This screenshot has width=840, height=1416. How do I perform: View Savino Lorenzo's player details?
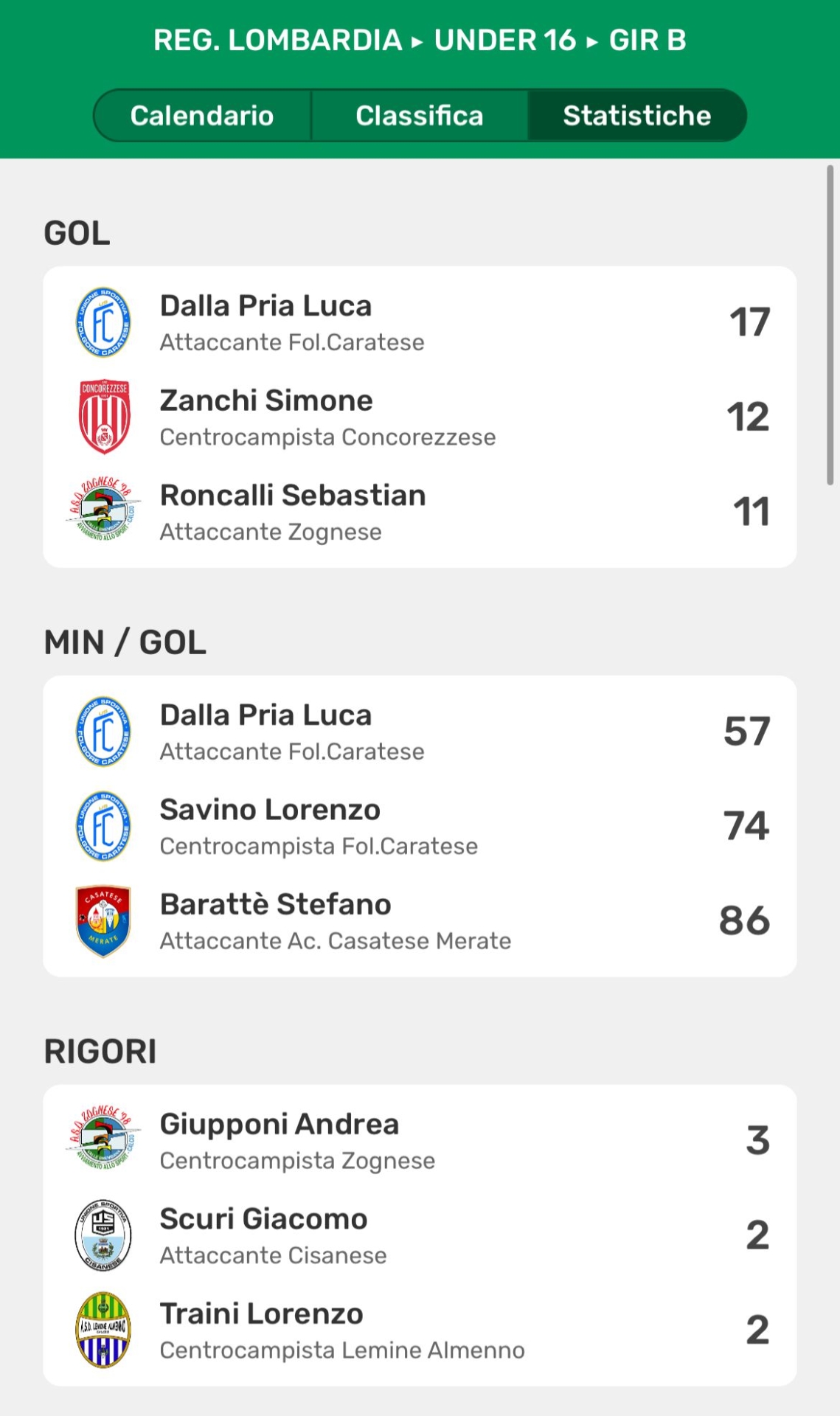(419, 827)
